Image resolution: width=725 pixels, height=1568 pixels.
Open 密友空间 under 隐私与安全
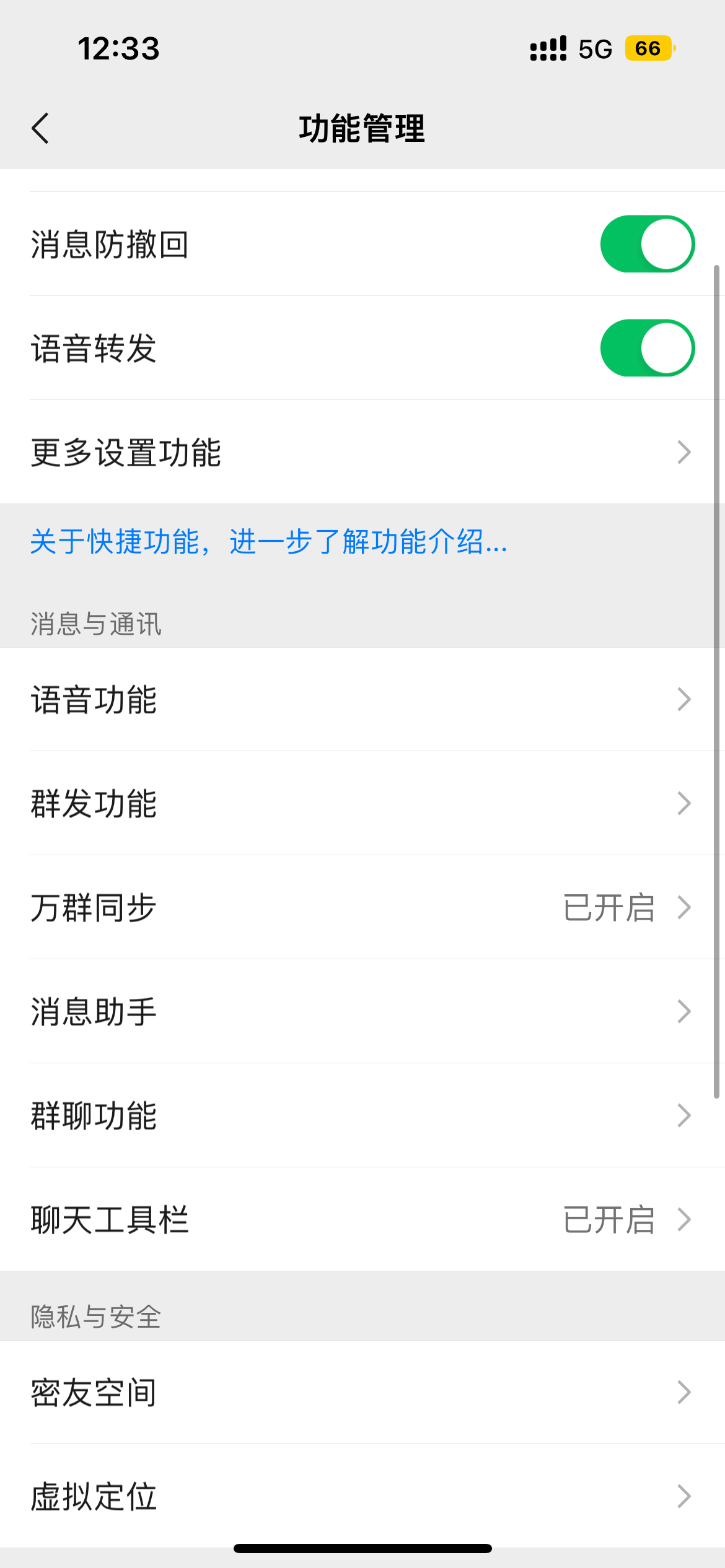[x=362, y=1392]
